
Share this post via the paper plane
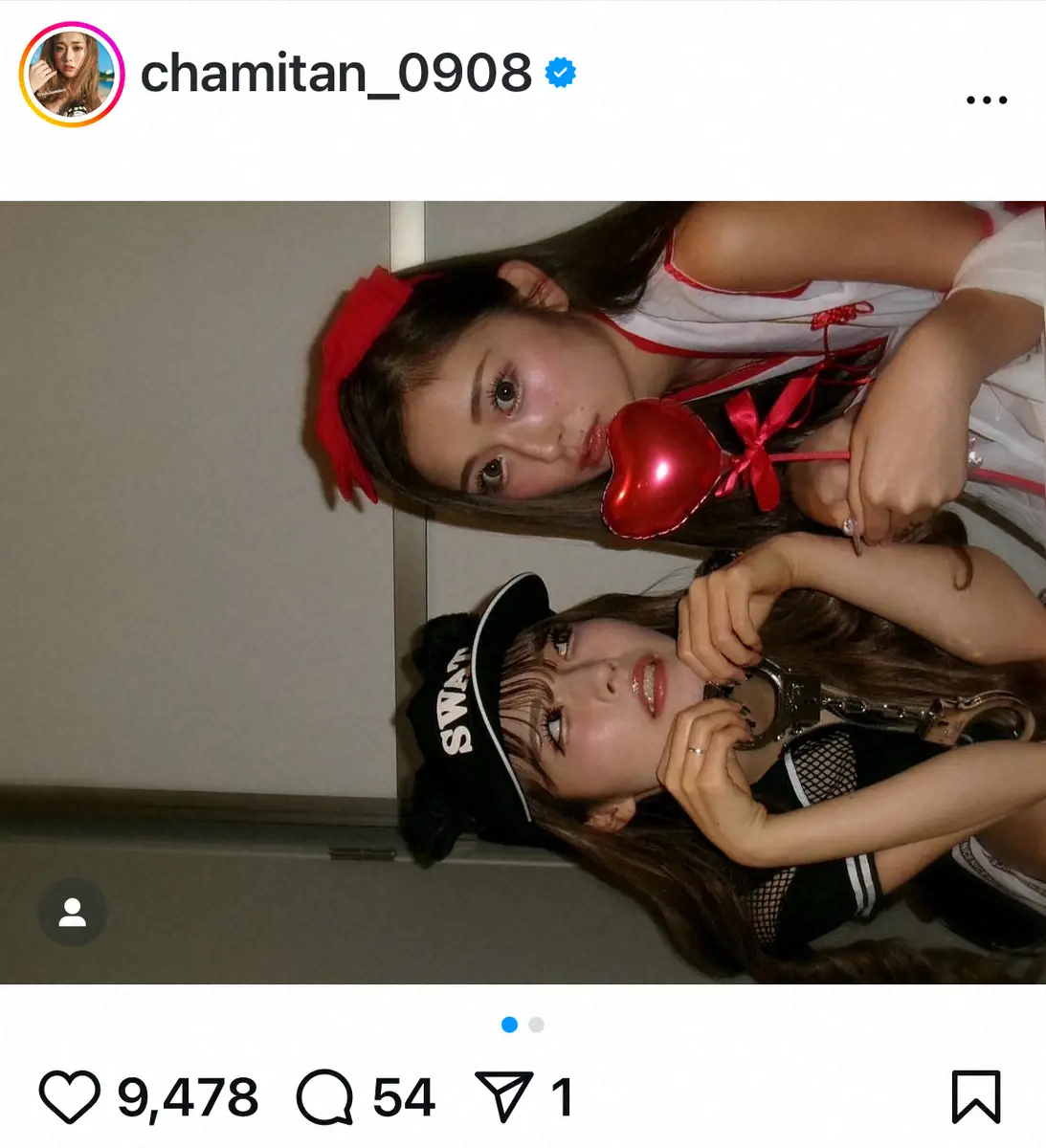(503, 1097)
